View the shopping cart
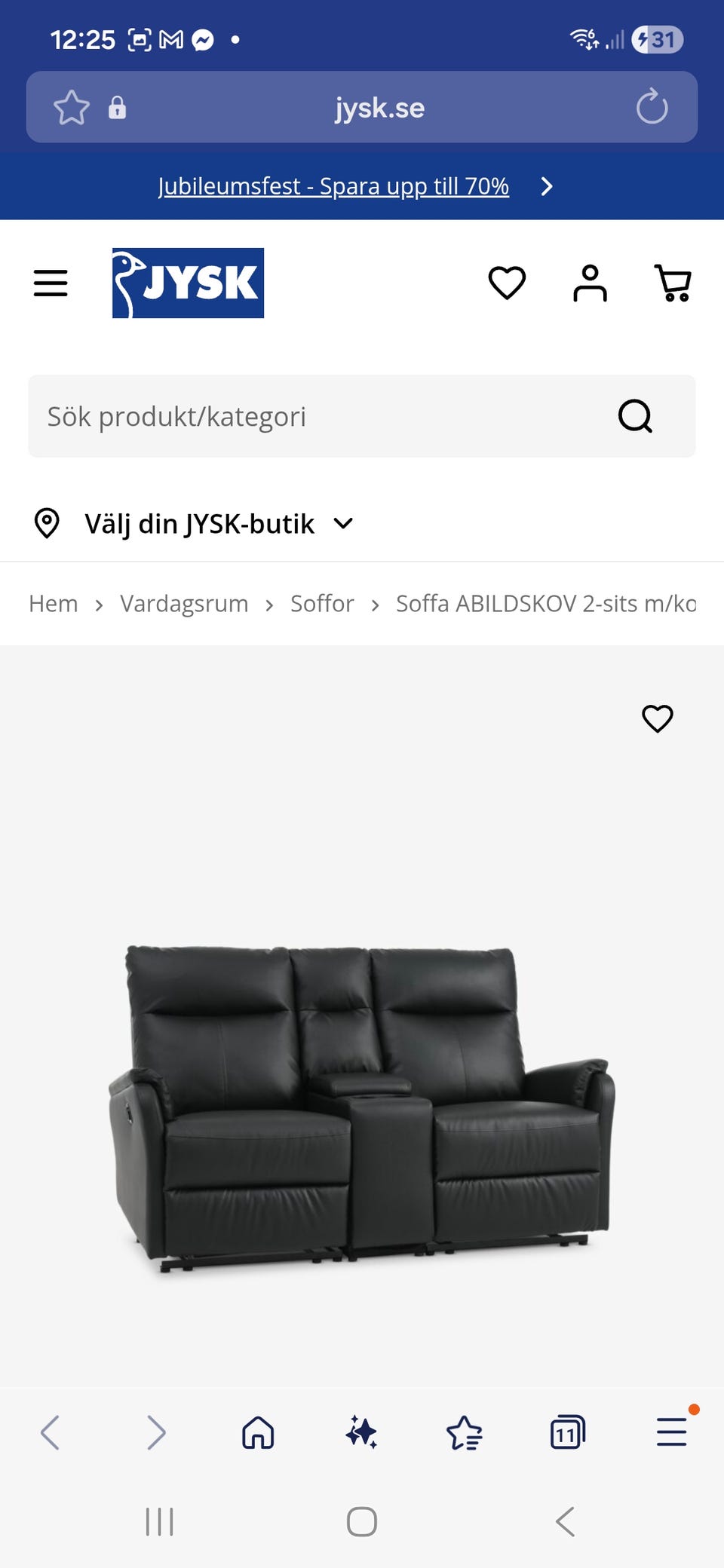 coord(673,283)
